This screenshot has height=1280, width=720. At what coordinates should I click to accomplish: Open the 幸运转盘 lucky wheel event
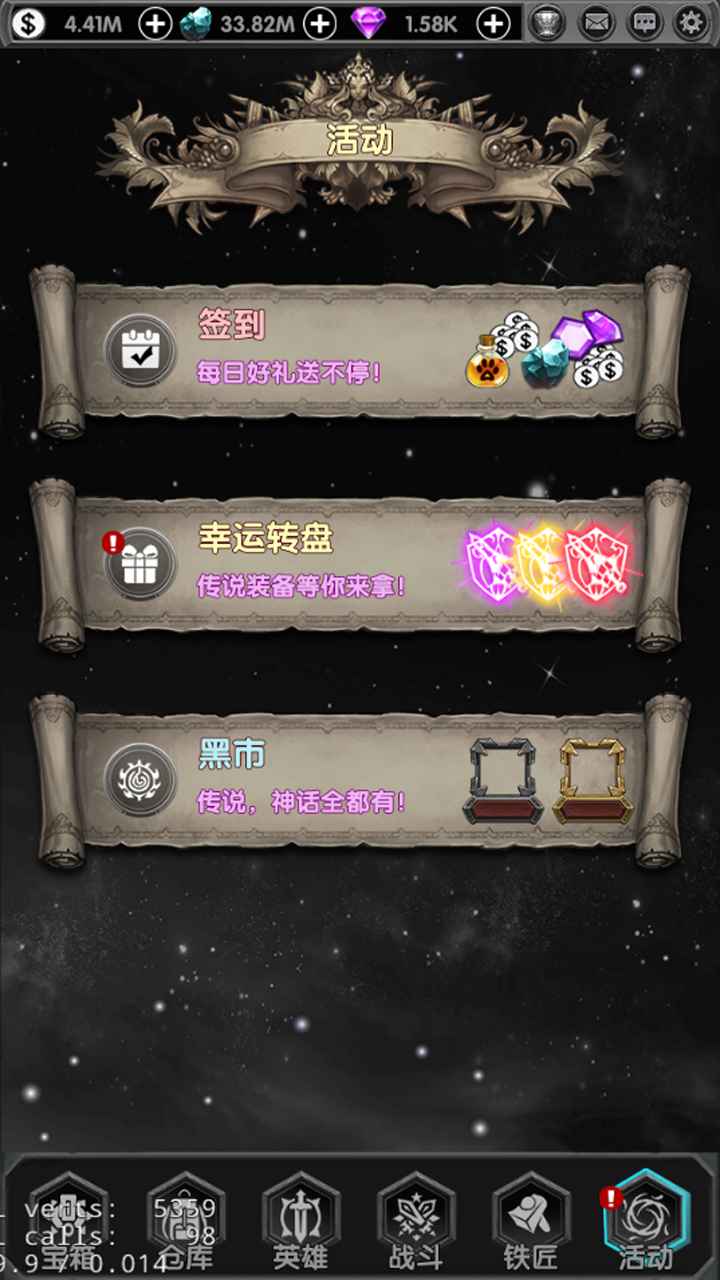[360, 564]
